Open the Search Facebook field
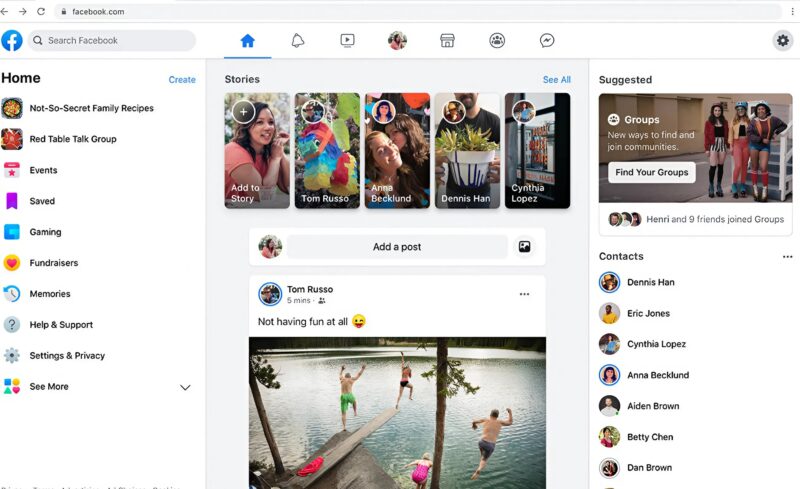The width and height of the screenshot is (800, 489). click(x=110, y=41)
